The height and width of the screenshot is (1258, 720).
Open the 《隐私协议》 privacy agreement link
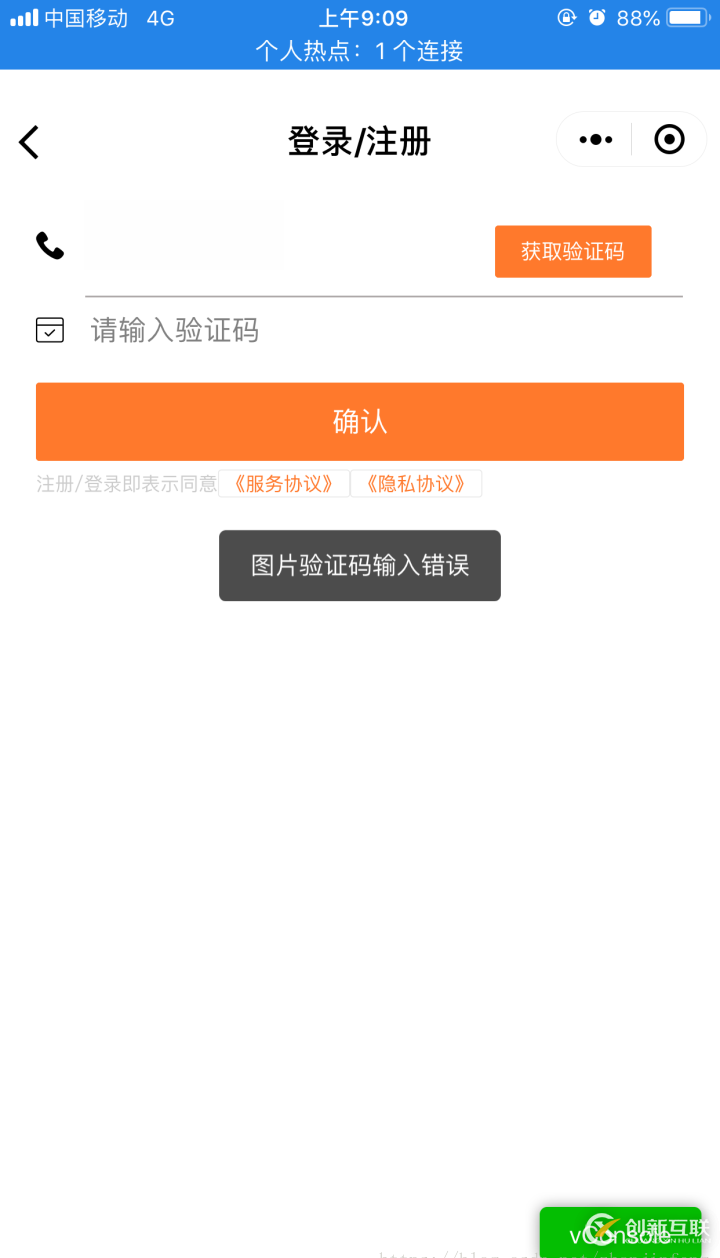coord(417,483)
